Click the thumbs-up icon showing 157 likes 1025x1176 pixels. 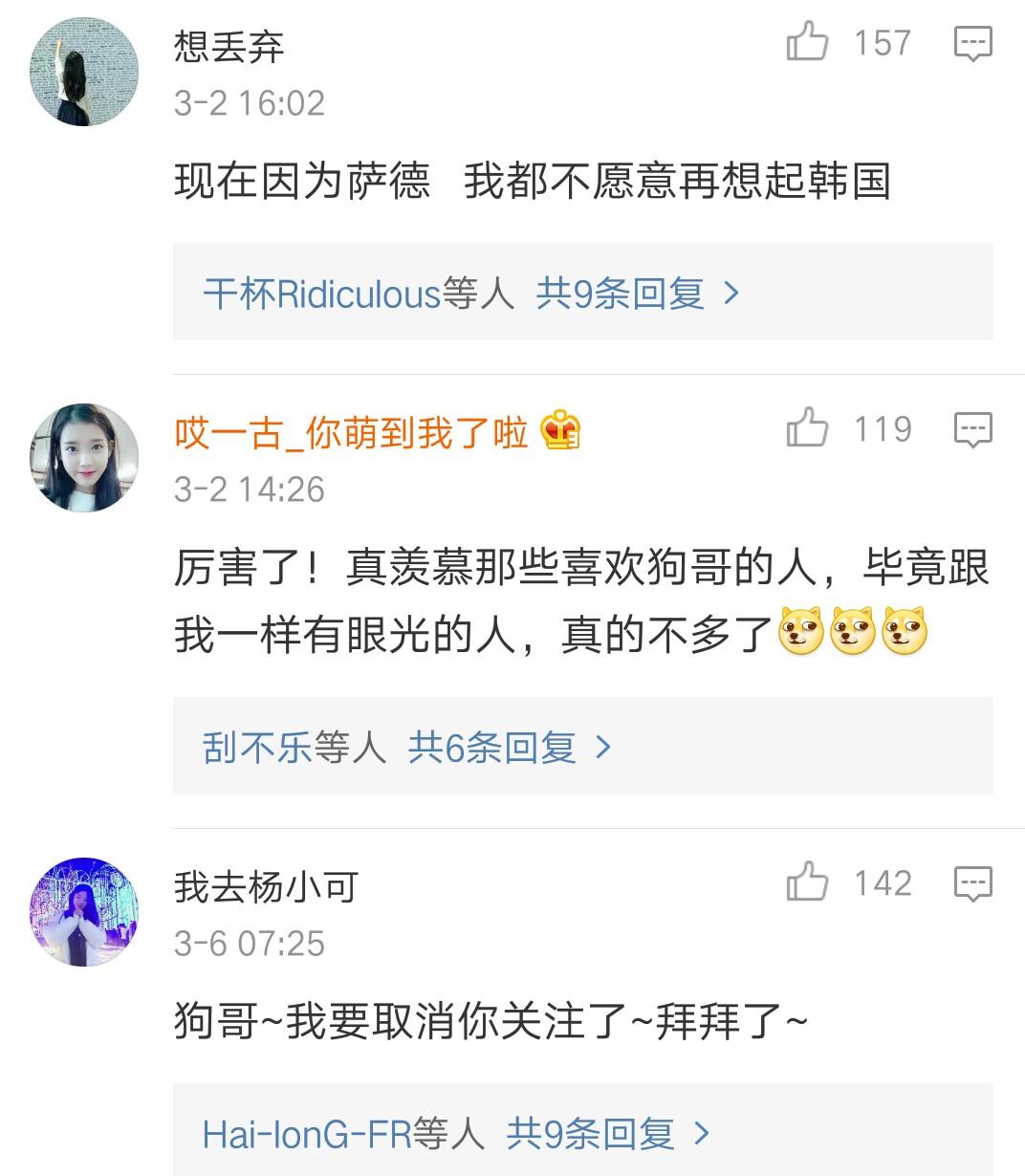[x=808, y=42]
